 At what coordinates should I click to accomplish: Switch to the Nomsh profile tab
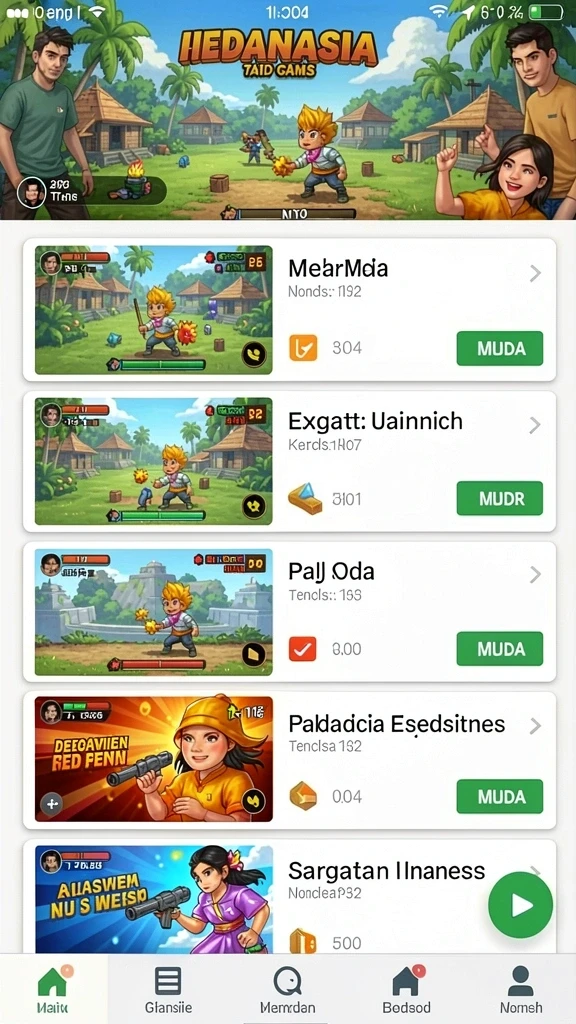[520, 989]
